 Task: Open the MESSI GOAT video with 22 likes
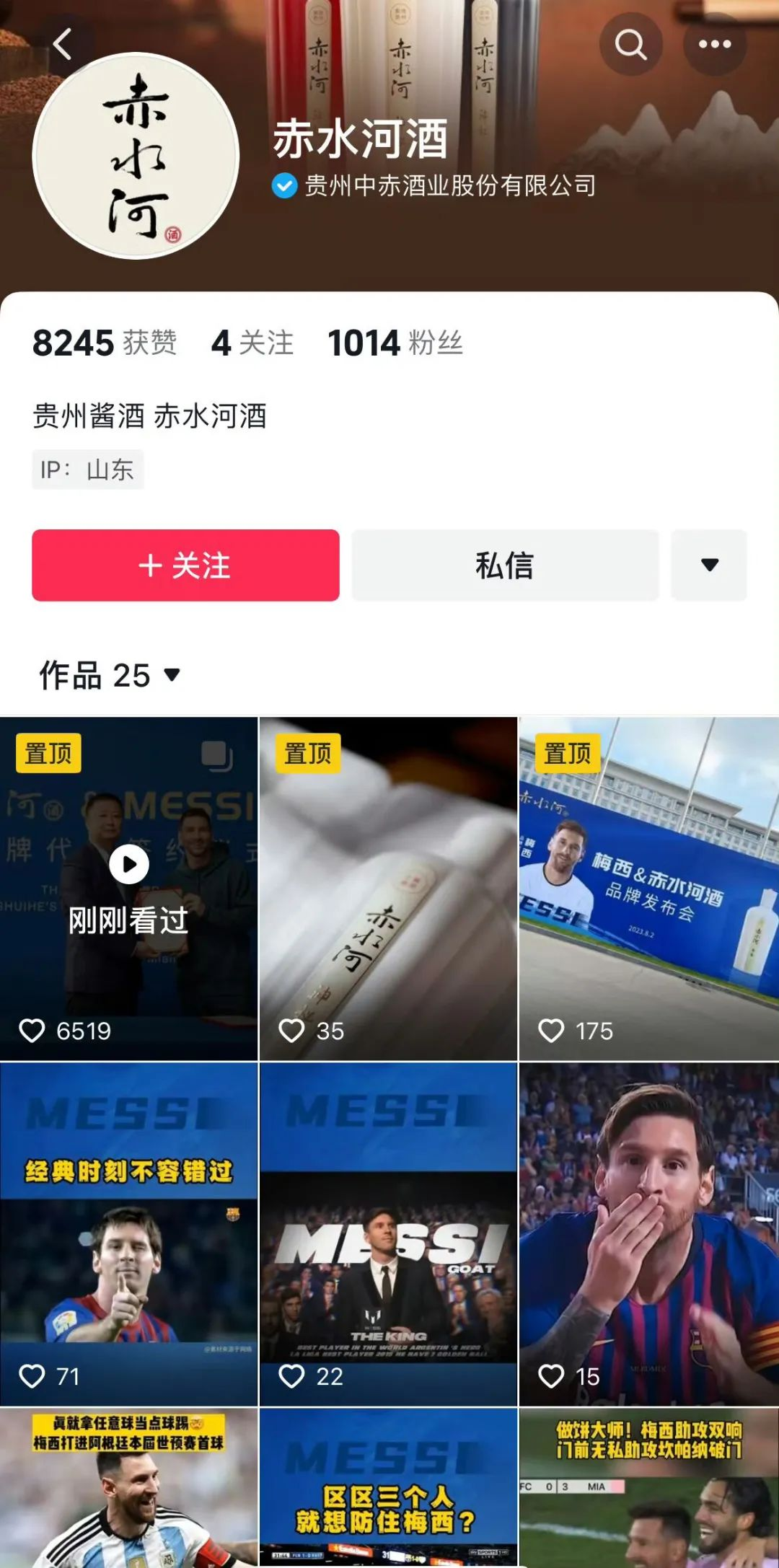click(388, 1233)
